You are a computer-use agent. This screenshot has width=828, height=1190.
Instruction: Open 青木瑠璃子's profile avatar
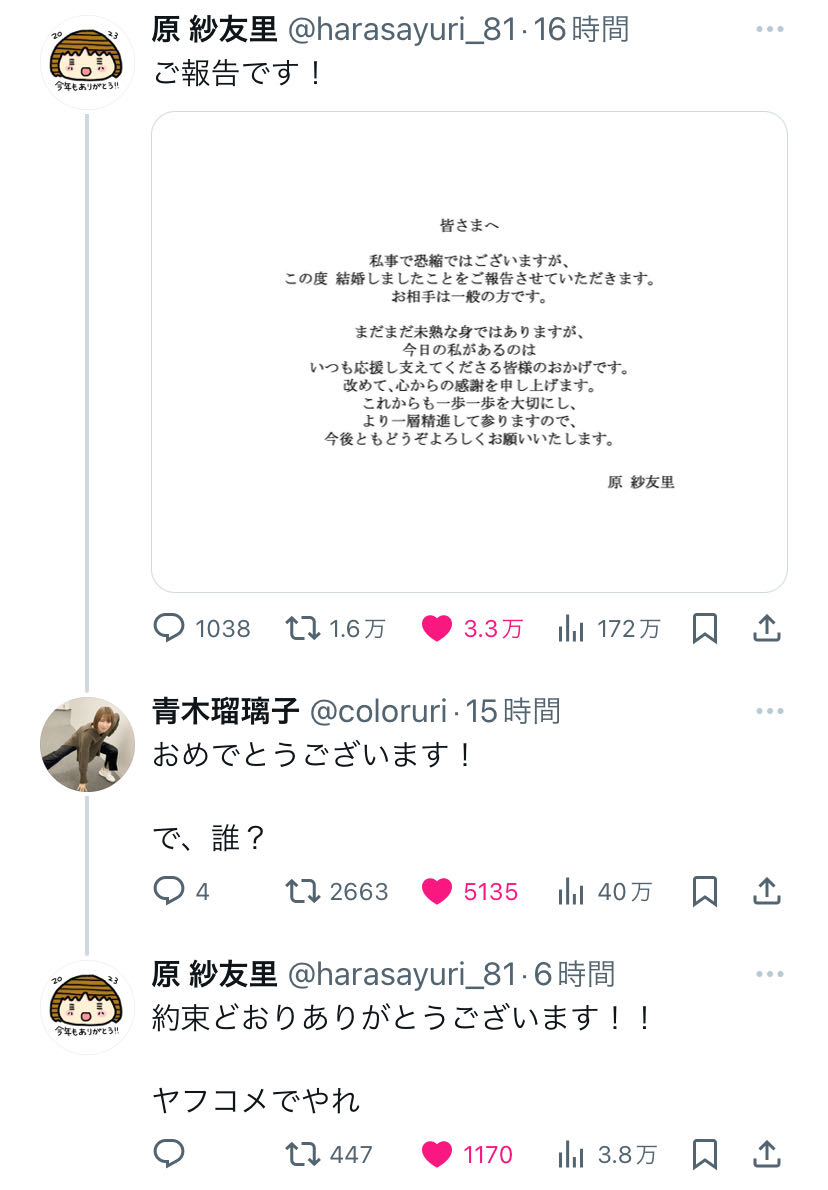click(x=87, y=745)
